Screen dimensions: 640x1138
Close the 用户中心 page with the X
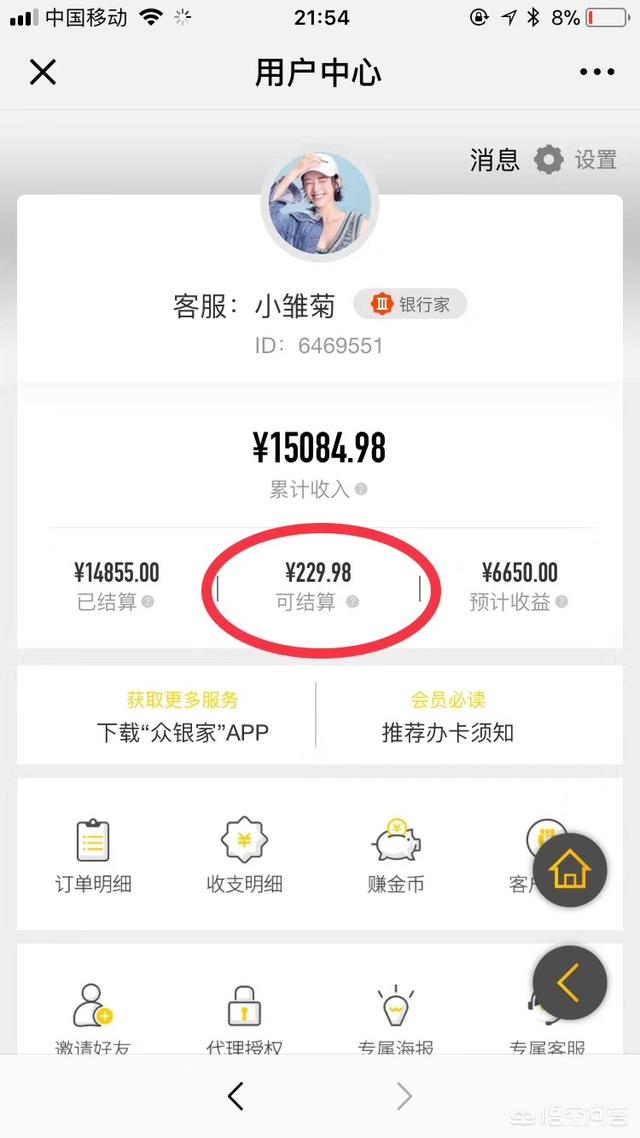click(43, 72)
